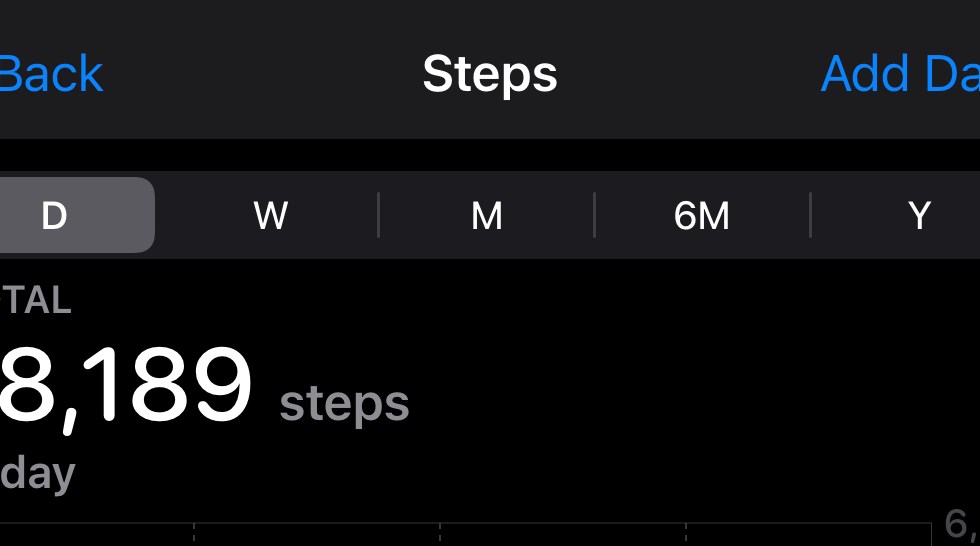
Task: Tap Add Data to log steps
Action: tap(900, 74)
